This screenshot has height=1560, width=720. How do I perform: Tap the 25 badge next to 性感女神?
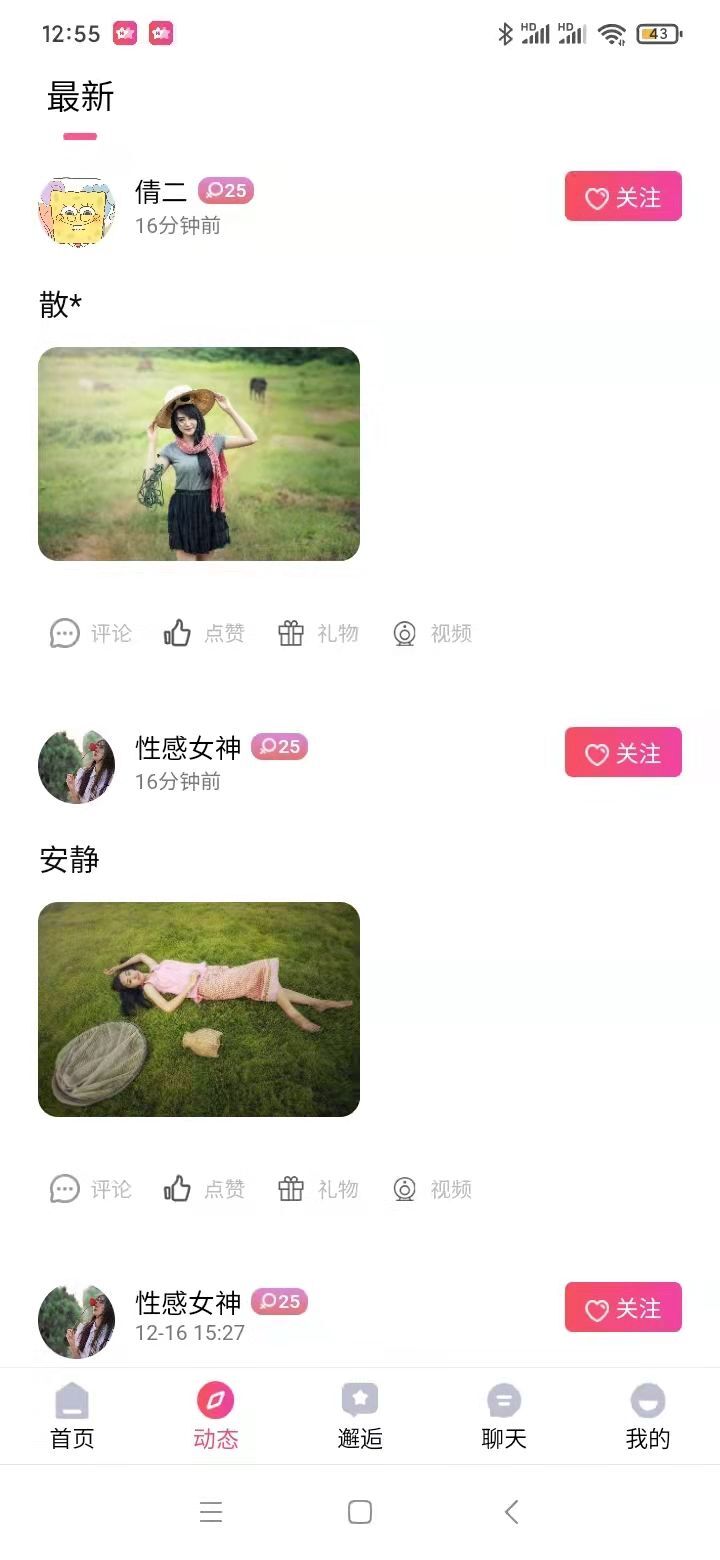point(280,746)
